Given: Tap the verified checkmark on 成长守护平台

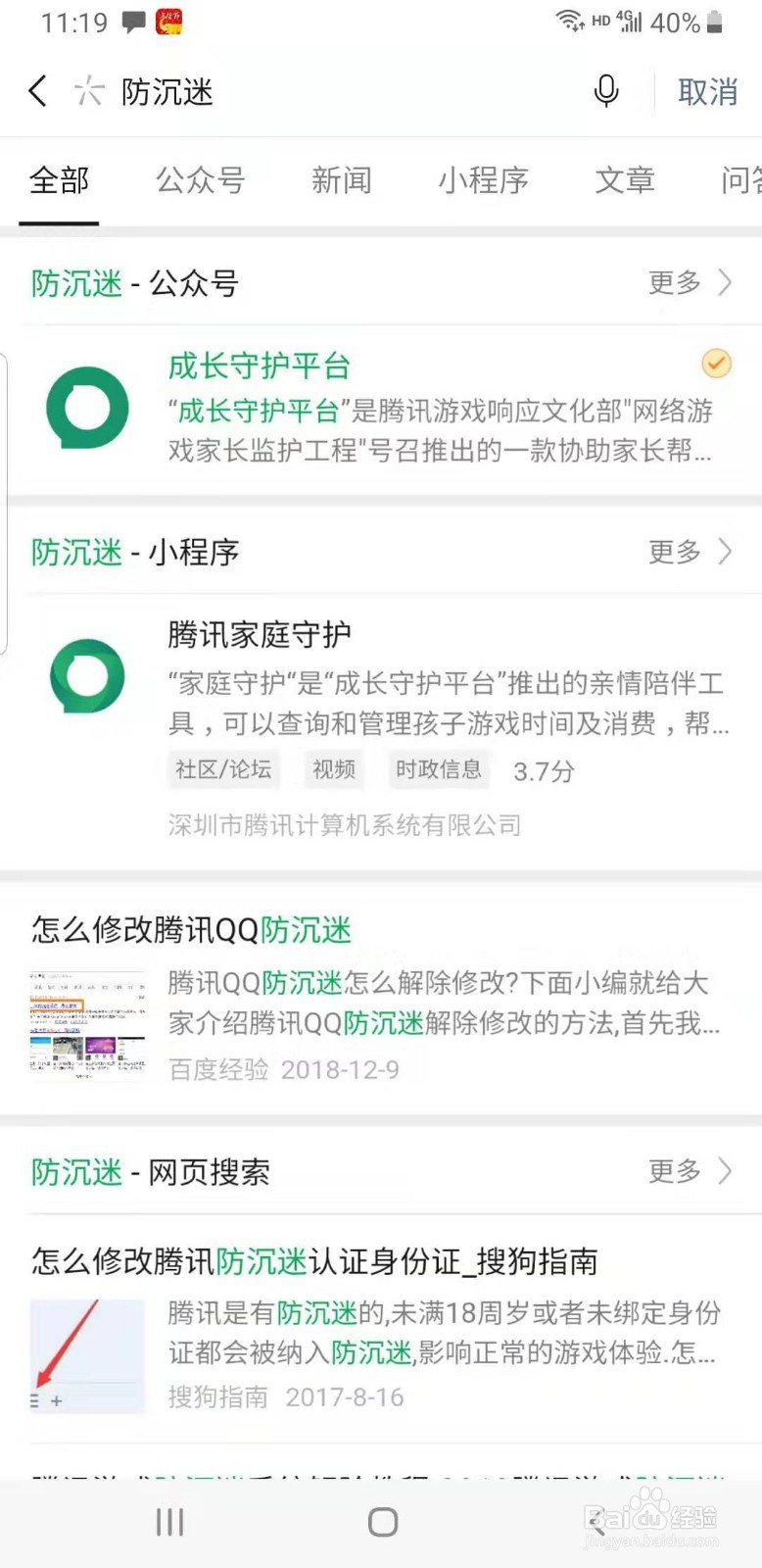Looking at the screenshot, I should pos(716,364).
